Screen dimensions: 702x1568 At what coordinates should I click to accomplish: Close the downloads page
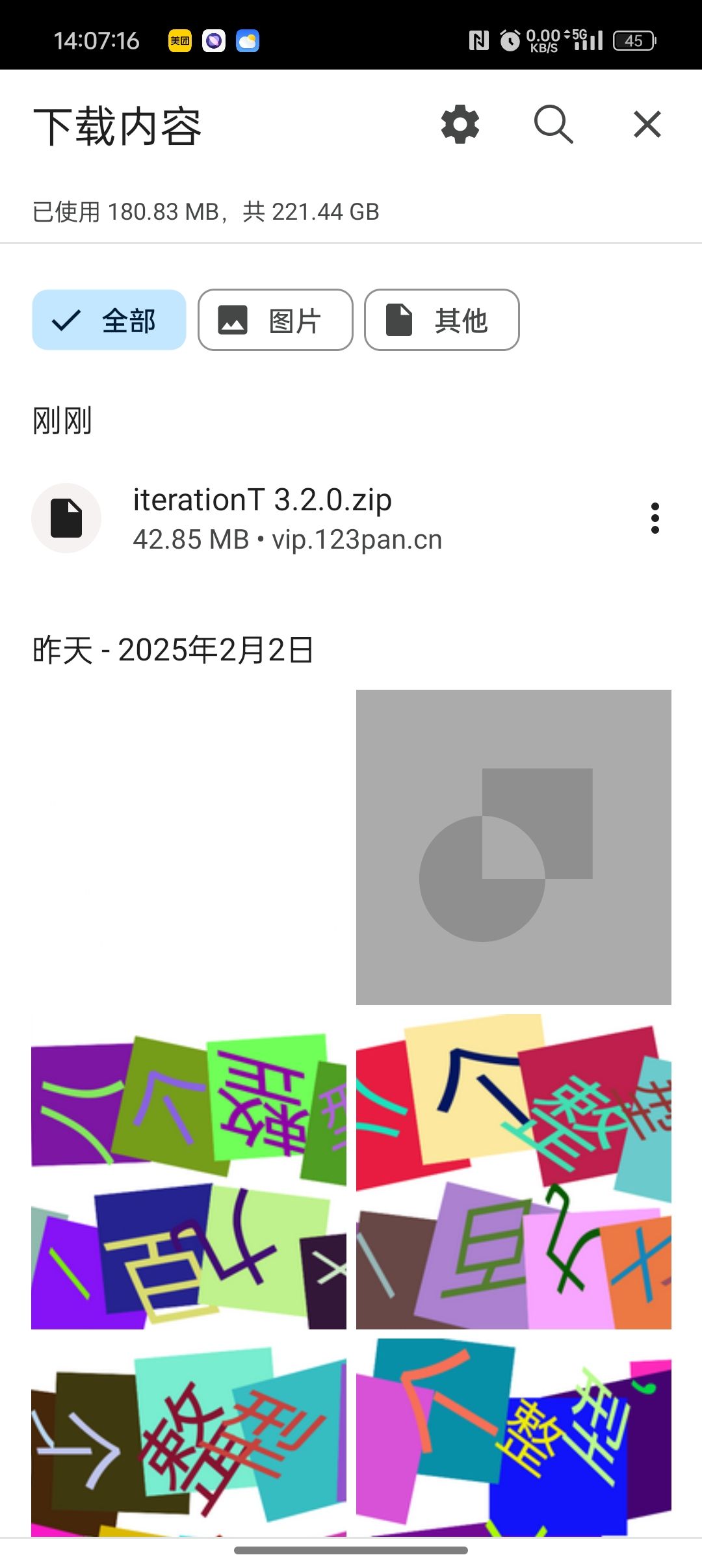click(647, 124)
